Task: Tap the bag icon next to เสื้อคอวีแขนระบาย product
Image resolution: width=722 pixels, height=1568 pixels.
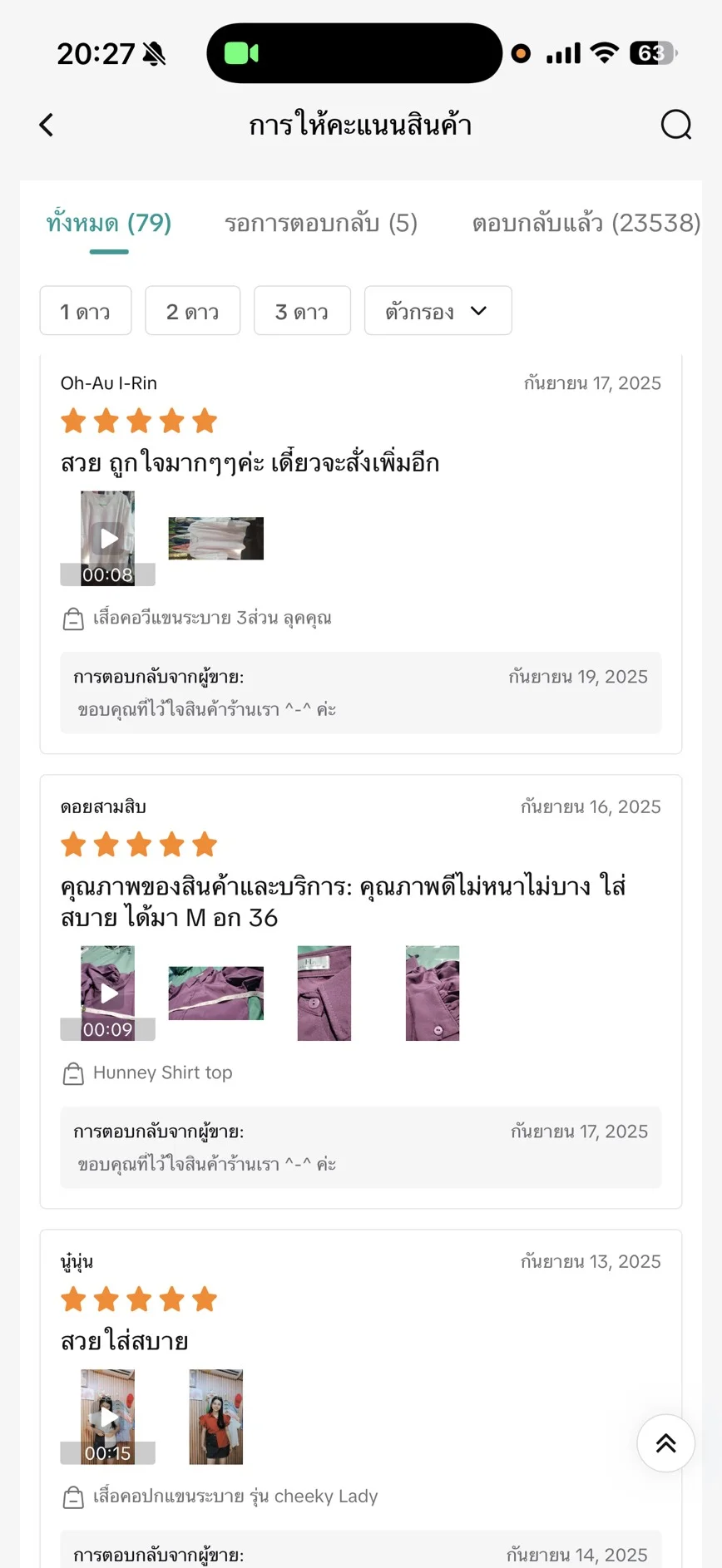Action: point(73,619)
